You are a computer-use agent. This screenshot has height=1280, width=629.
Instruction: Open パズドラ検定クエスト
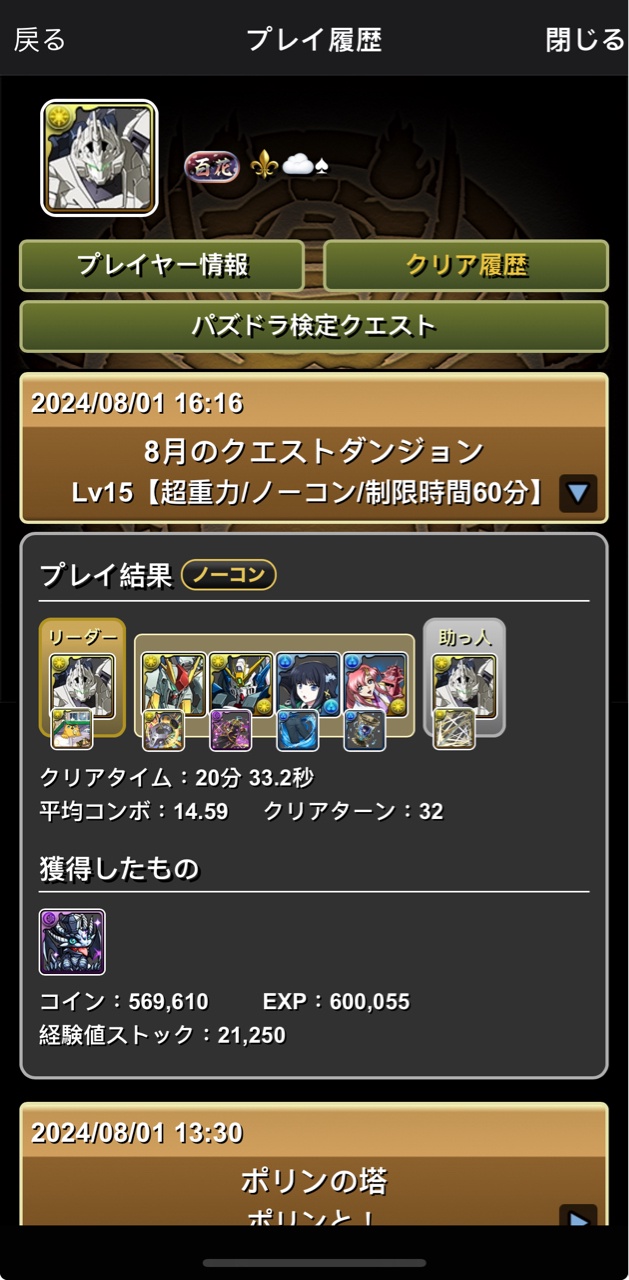pos(314,326)
